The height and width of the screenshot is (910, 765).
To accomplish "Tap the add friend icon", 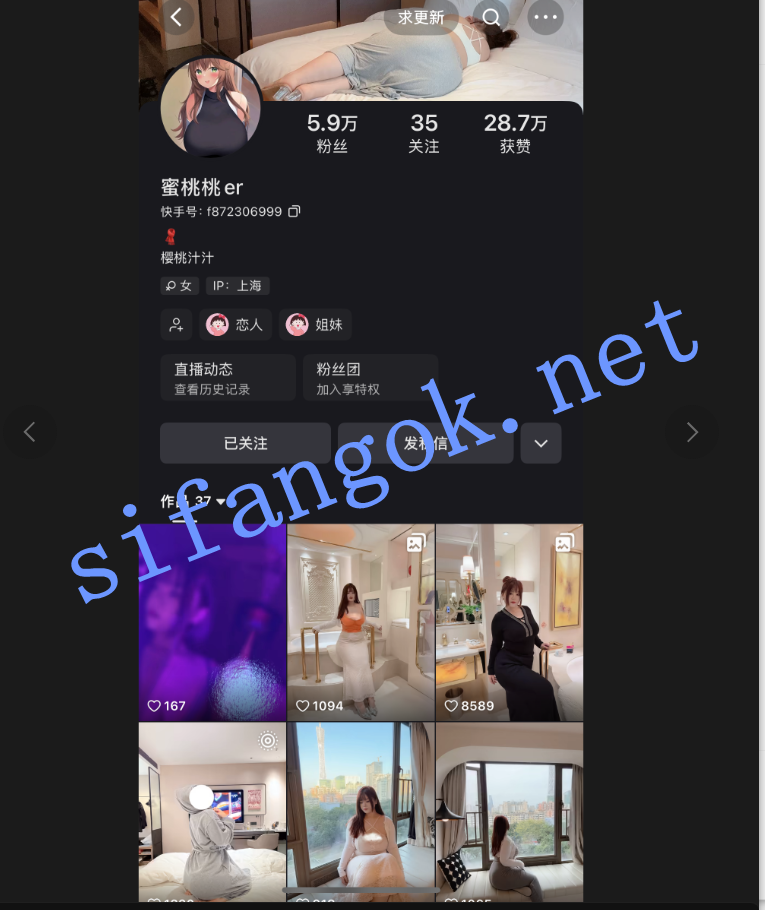I will [x=176, y=324].
